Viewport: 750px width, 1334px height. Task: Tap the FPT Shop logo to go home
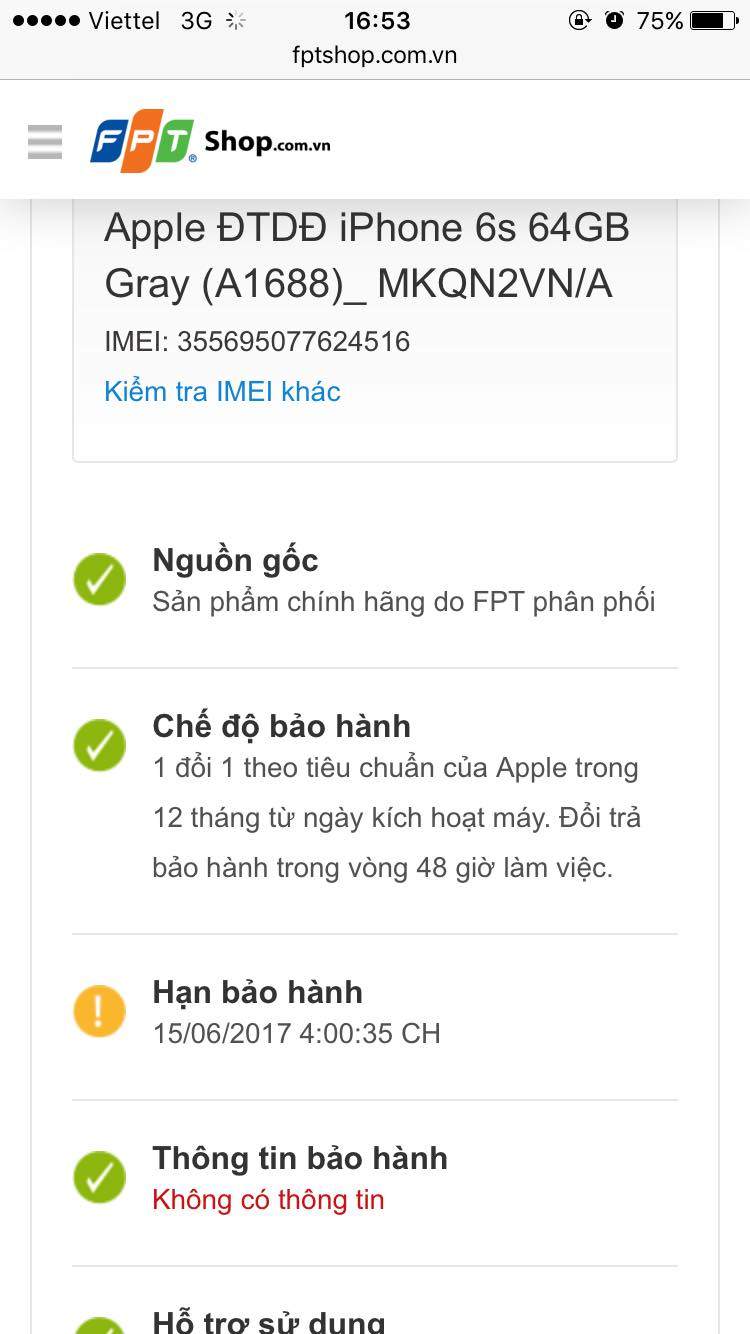[x=210, y=142]
